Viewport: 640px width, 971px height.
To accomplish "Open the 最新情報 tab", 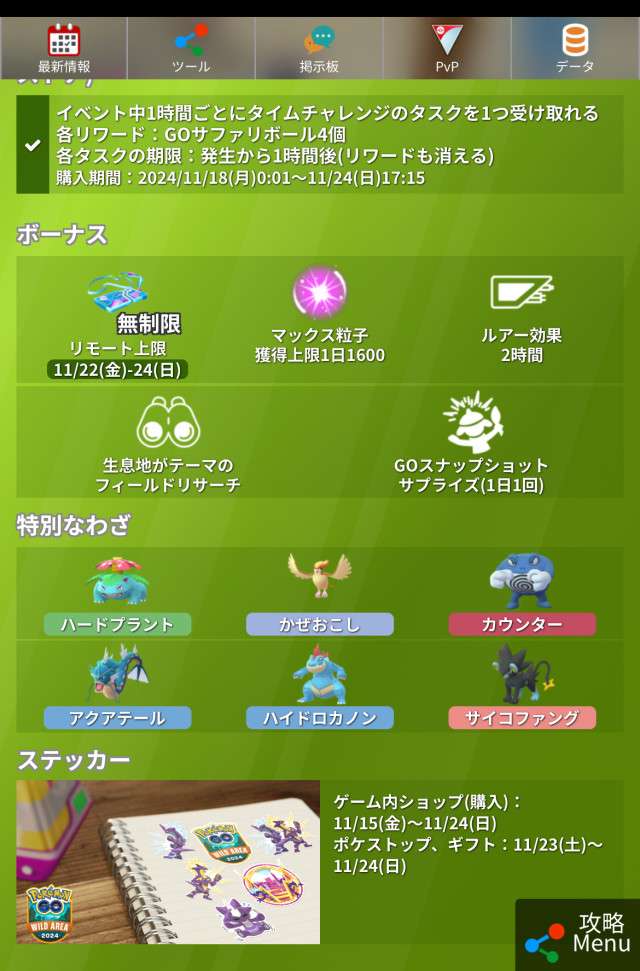I will [64, 49].
